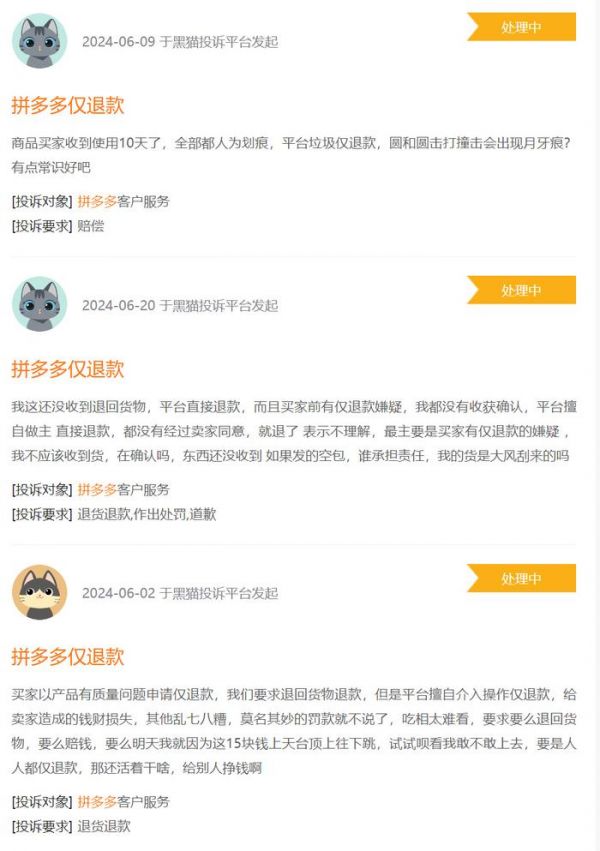Viewport: 600px width, 851px height.
Task: Open the 2024-06-02 complaint about 拼多多仅退款
Action: coord(68,657)
